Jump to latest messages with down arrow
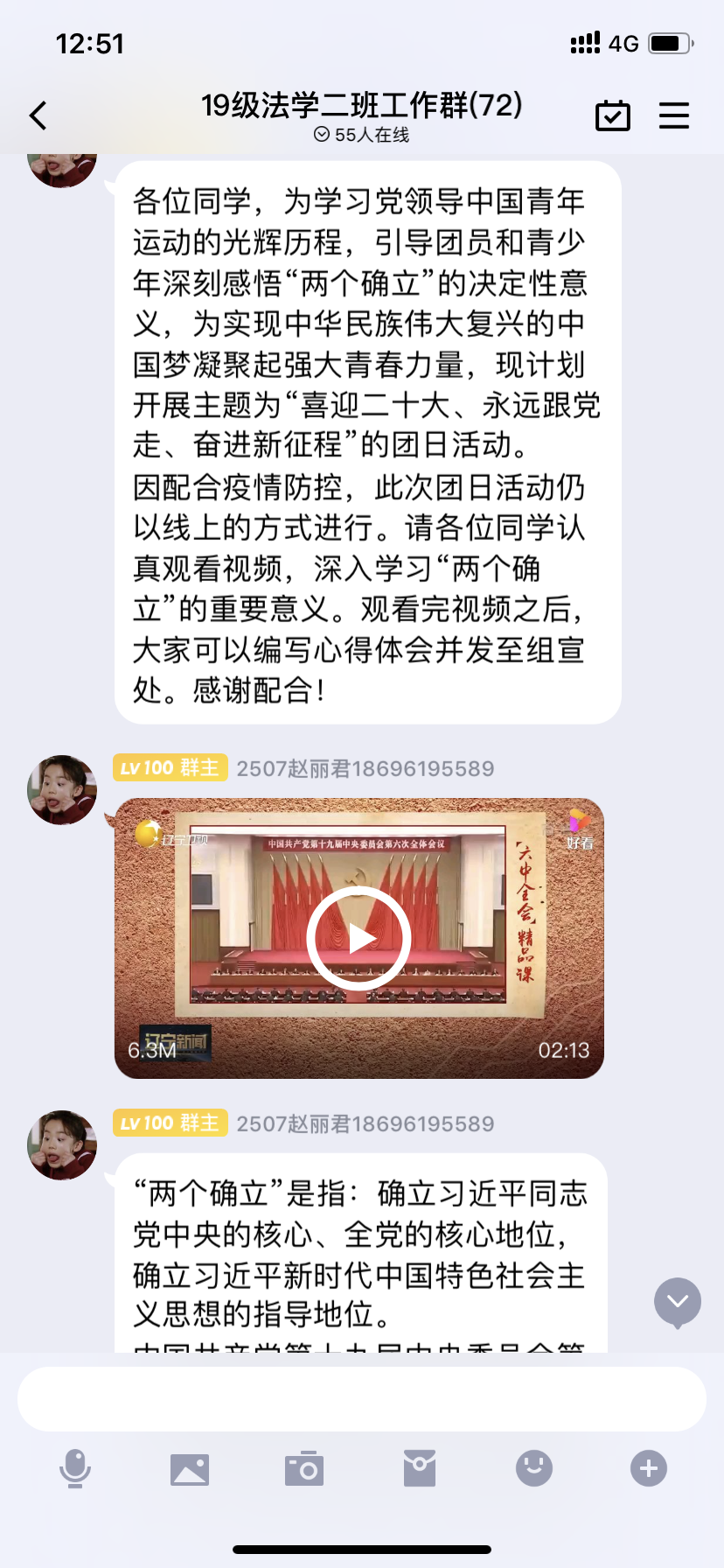This screenshot has width=724, height=1568. click(x=678, y=1302)
